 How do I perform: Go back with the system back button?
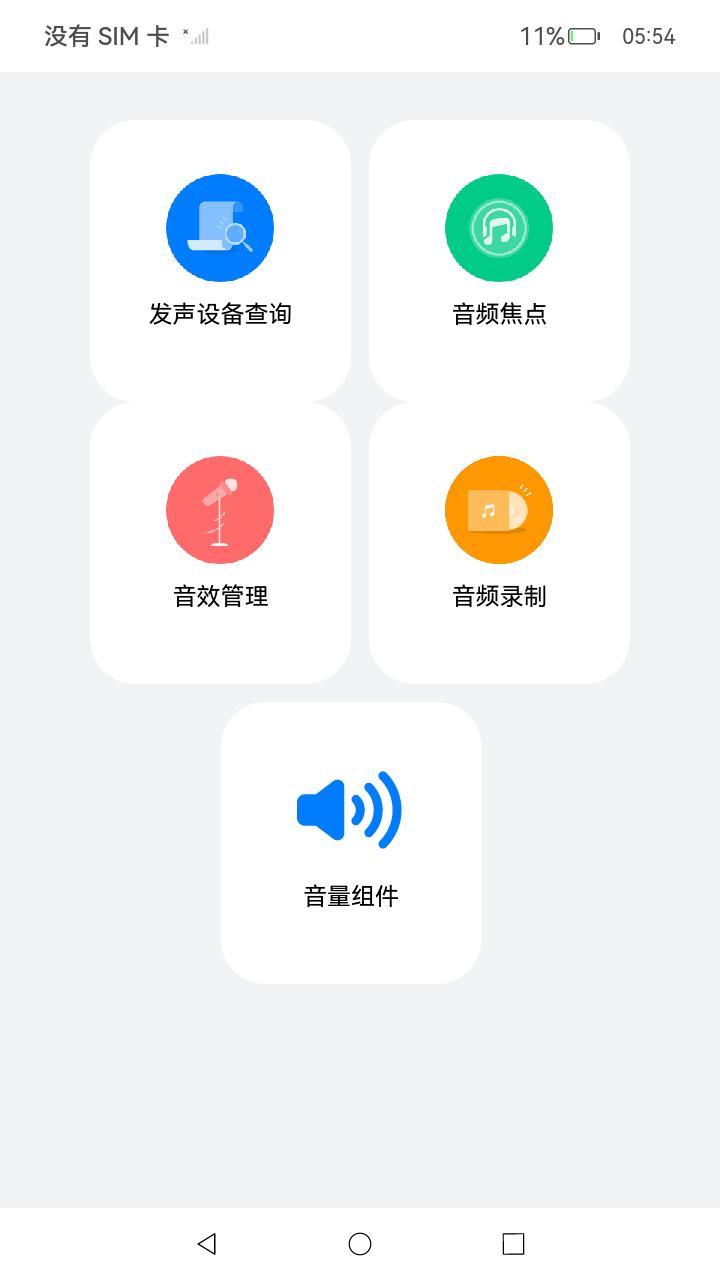click(x=207, y=1243)
